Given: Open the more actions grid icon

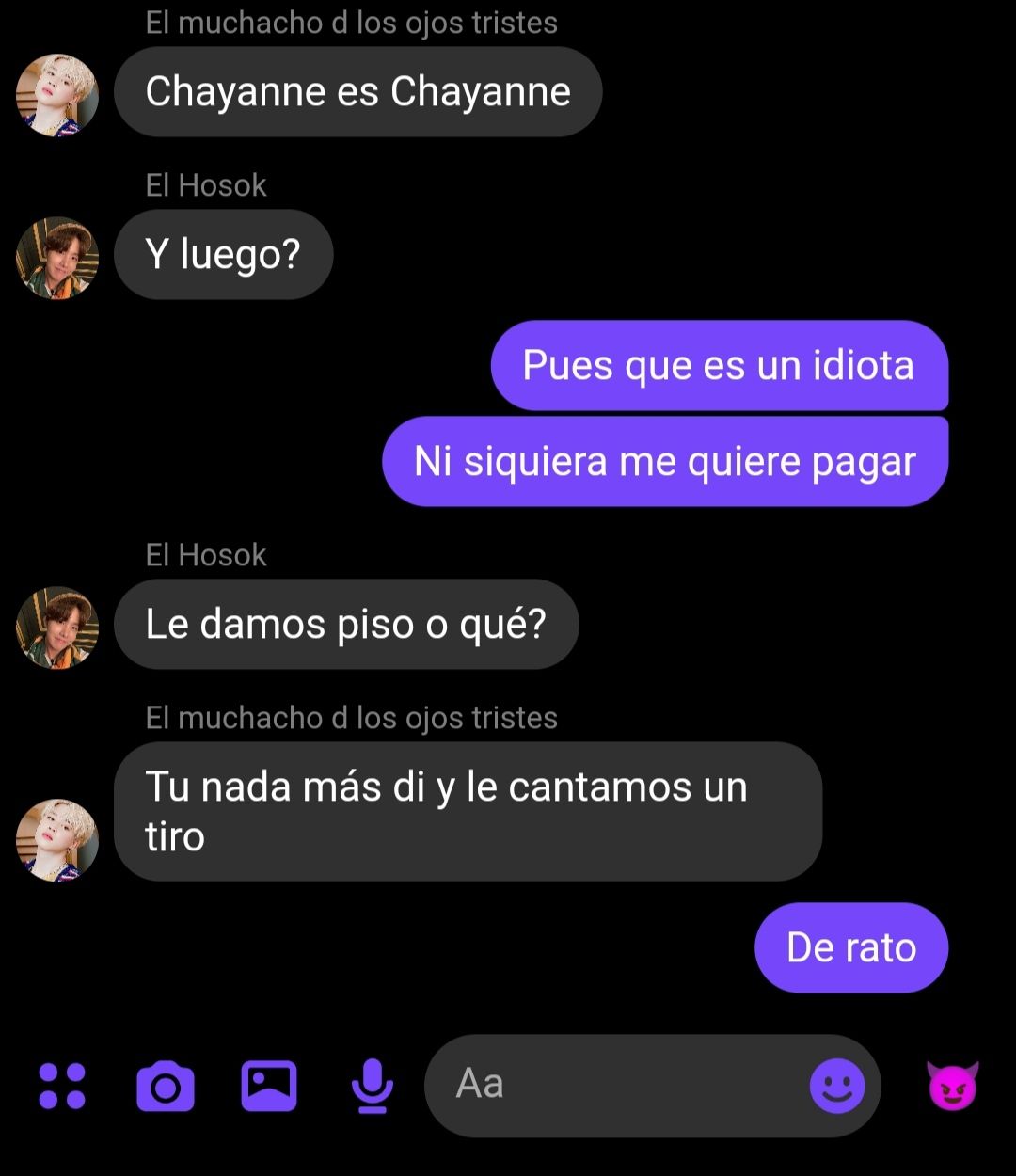Looking at the screenshot, I should (62, 1086).
